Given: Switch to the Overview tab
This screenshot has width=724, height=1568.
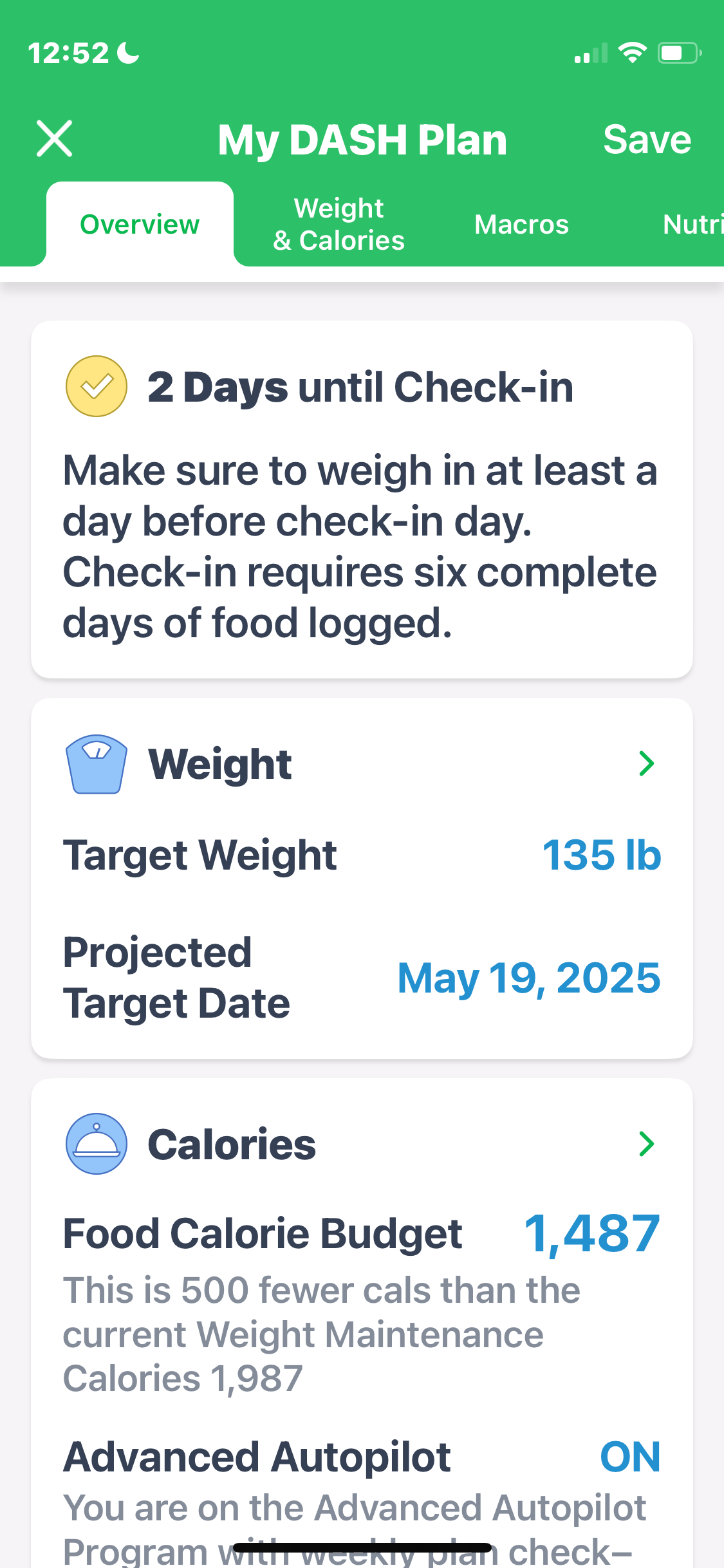Looking at the screenshot, I should [140, 225].
